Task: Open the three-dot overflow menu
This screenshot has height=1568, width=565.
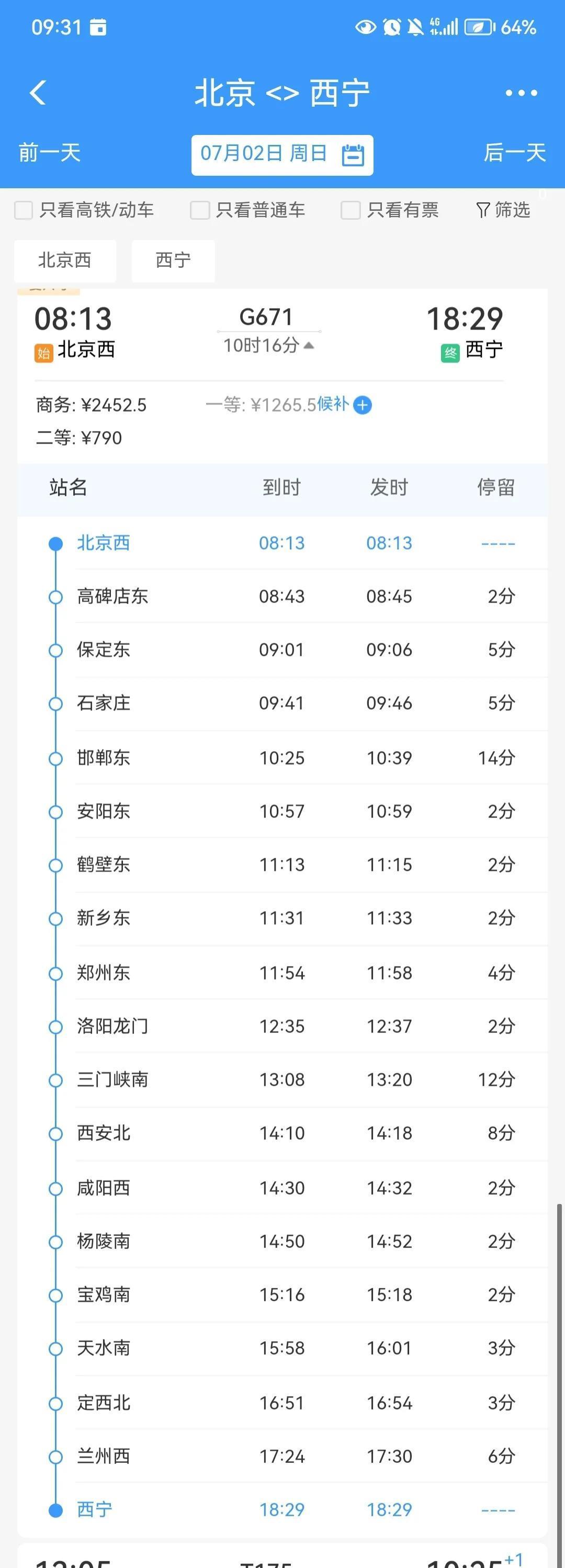Action: click(x=521, y=93)
